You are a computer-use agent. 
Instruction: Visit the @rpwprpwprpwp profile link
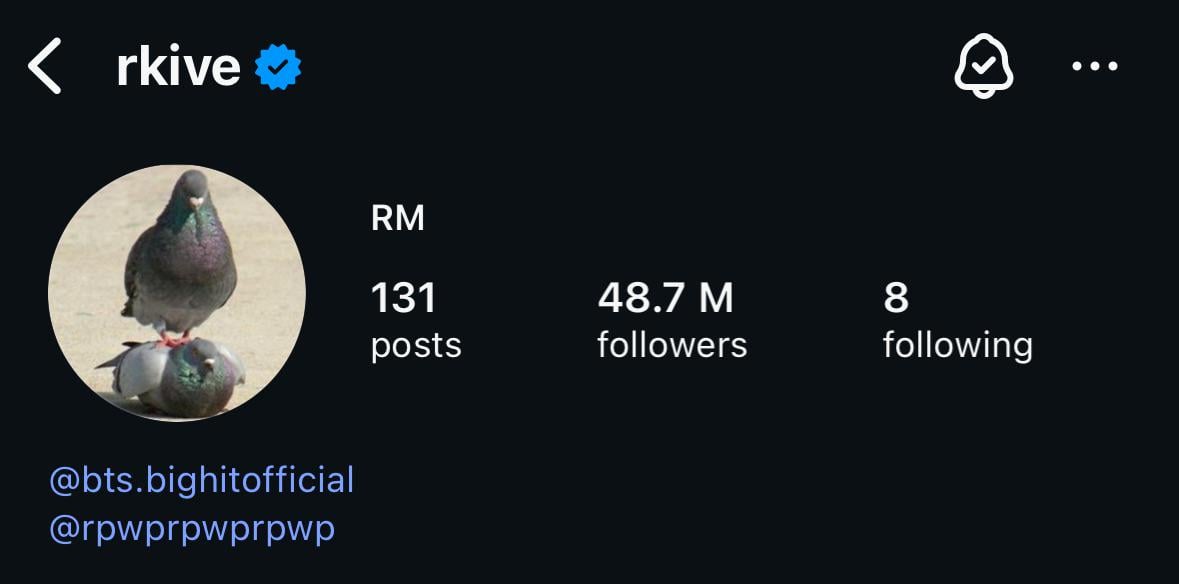tap(191, 528)
